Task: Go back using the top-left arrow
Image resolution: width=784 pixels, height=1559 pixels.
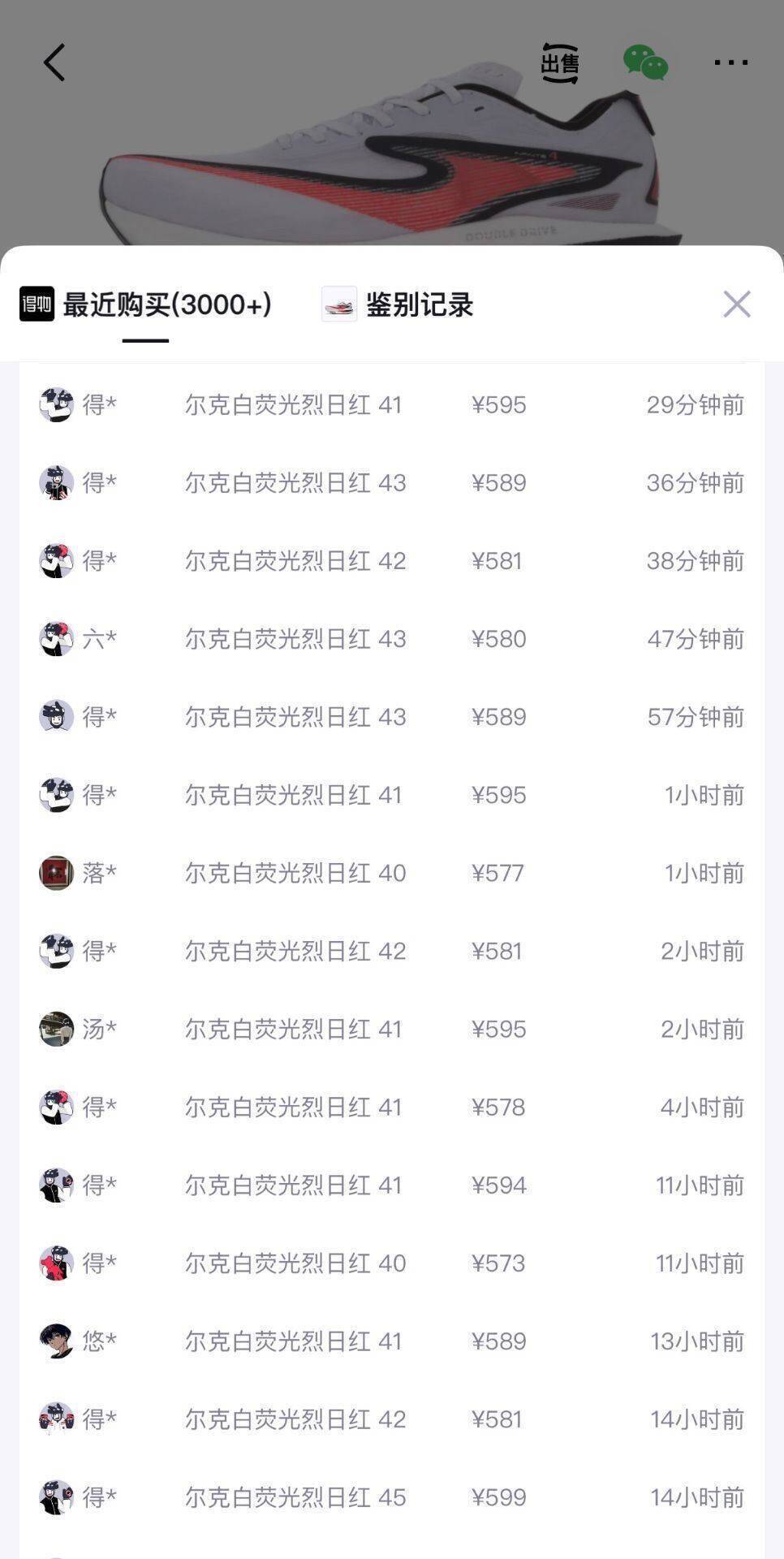Action: [54, 63]
